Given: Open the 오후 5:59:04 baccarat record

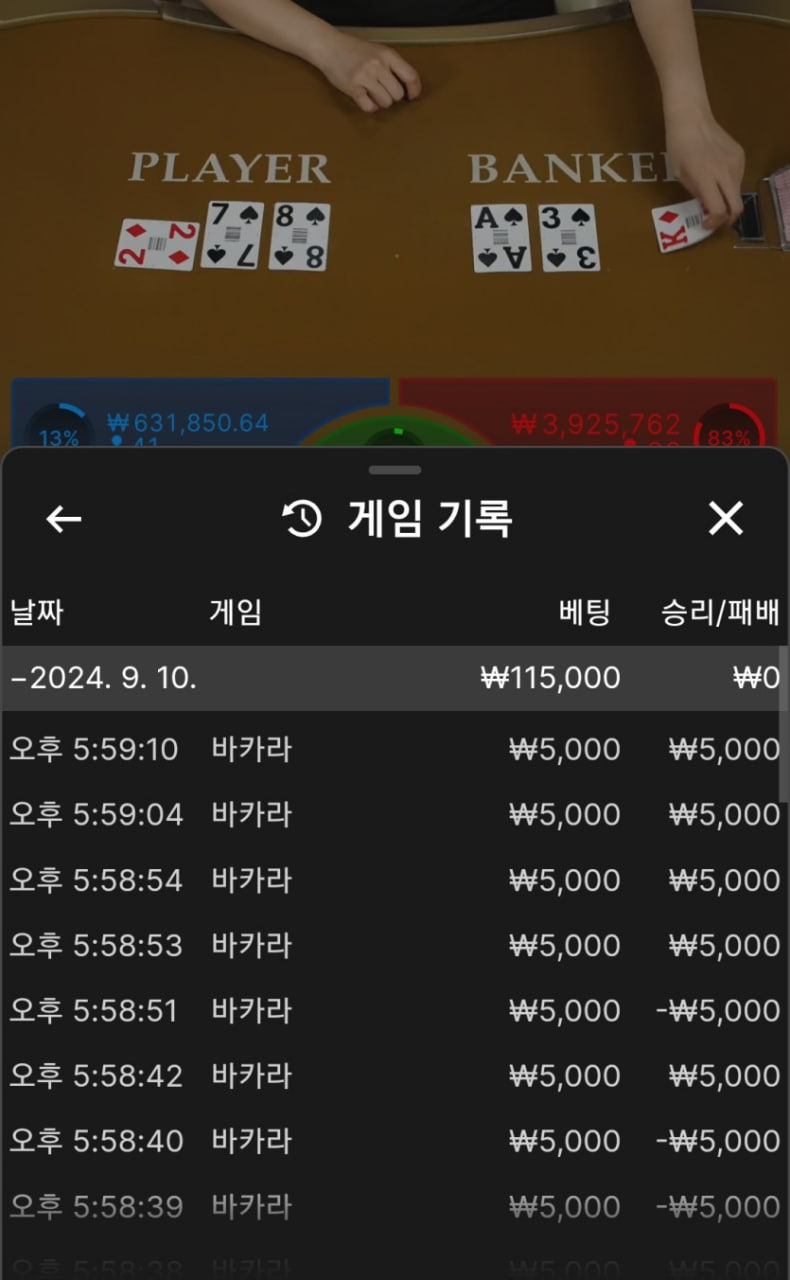Looking at the screenshot, I should pyautogui.click(x=394, y=814).
